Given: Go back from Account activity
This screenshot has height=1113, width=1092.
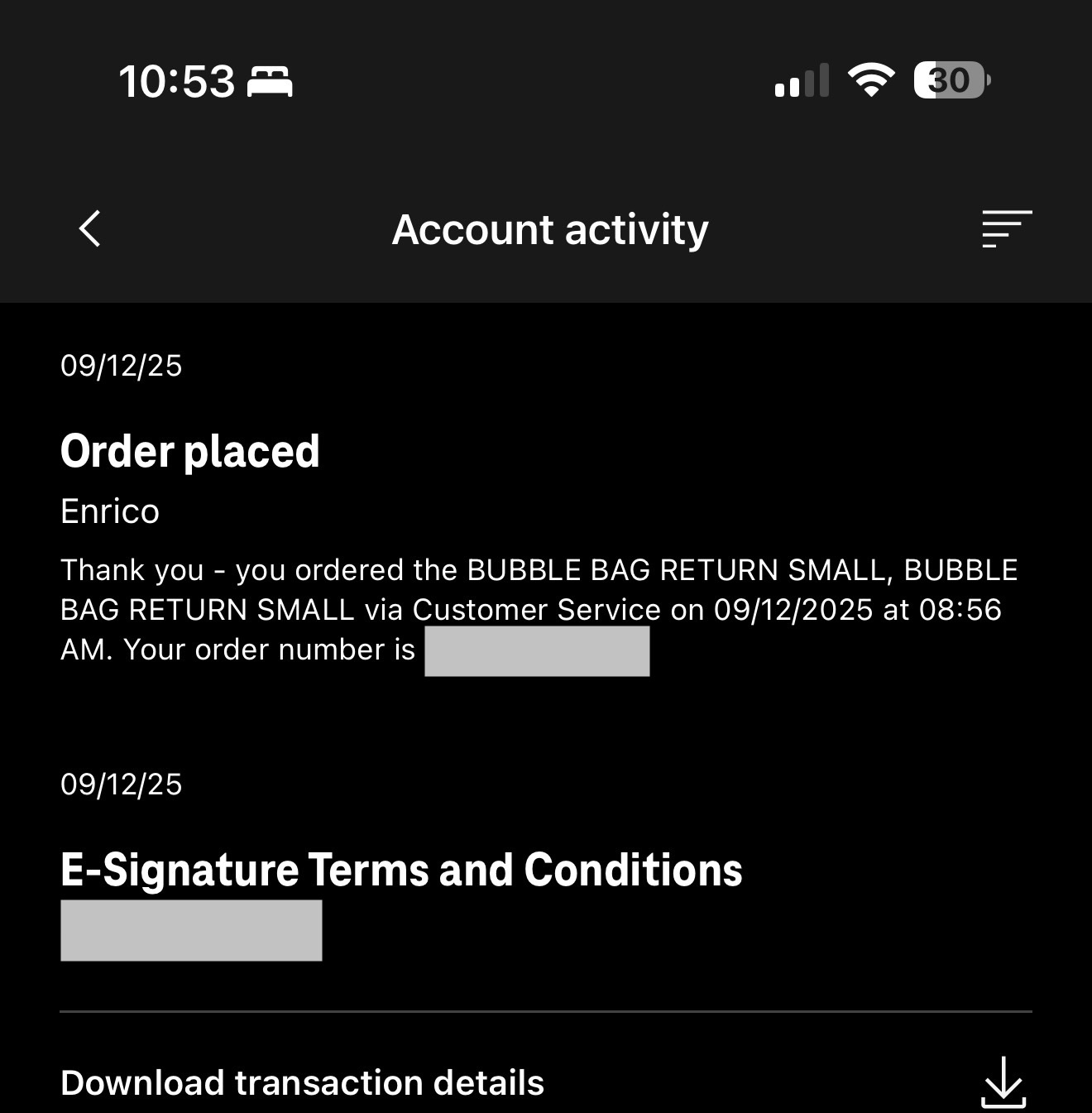Looking at the screenshot, I should [x=90, y=229].
